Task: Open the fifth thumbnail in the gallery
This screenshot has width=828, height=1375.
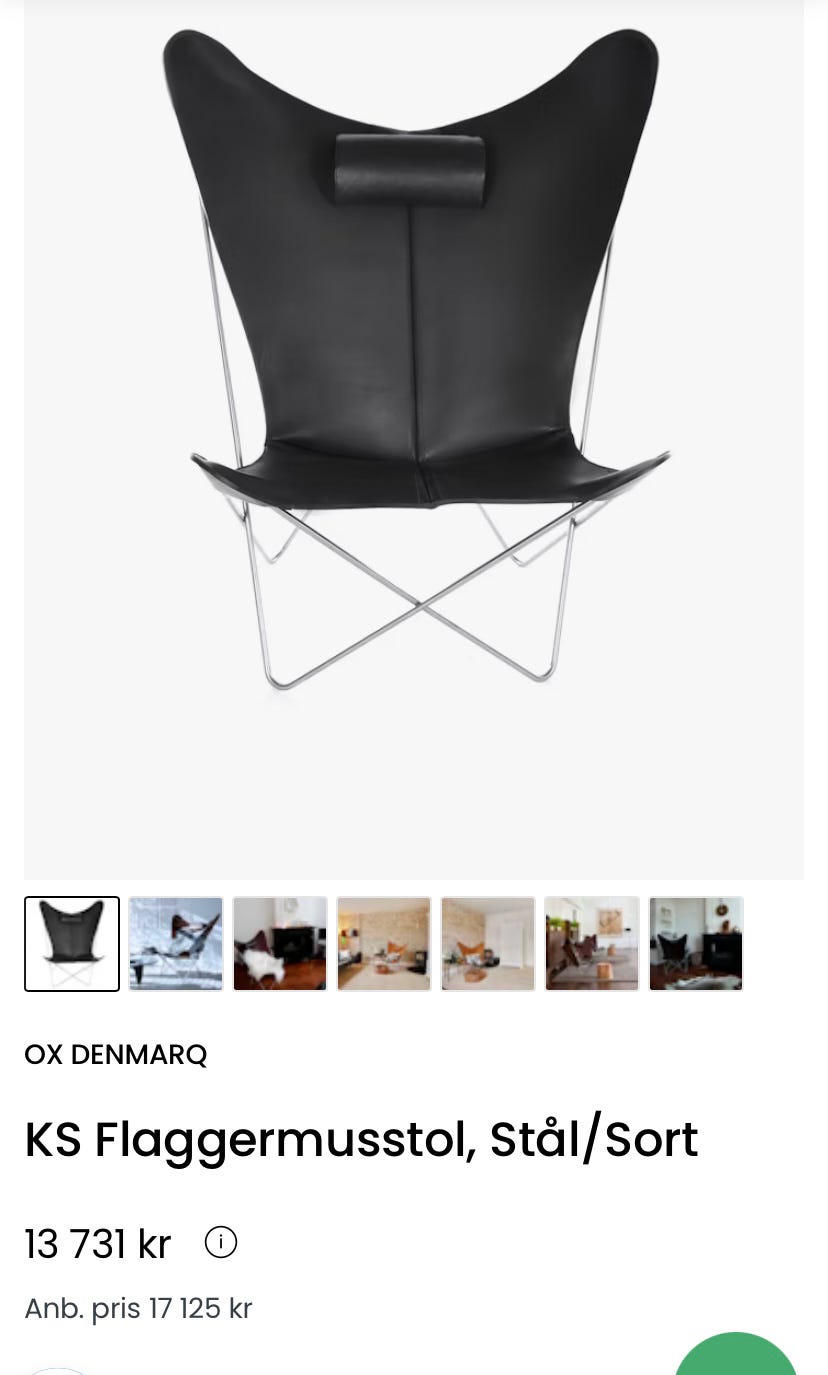Action: 488,944
